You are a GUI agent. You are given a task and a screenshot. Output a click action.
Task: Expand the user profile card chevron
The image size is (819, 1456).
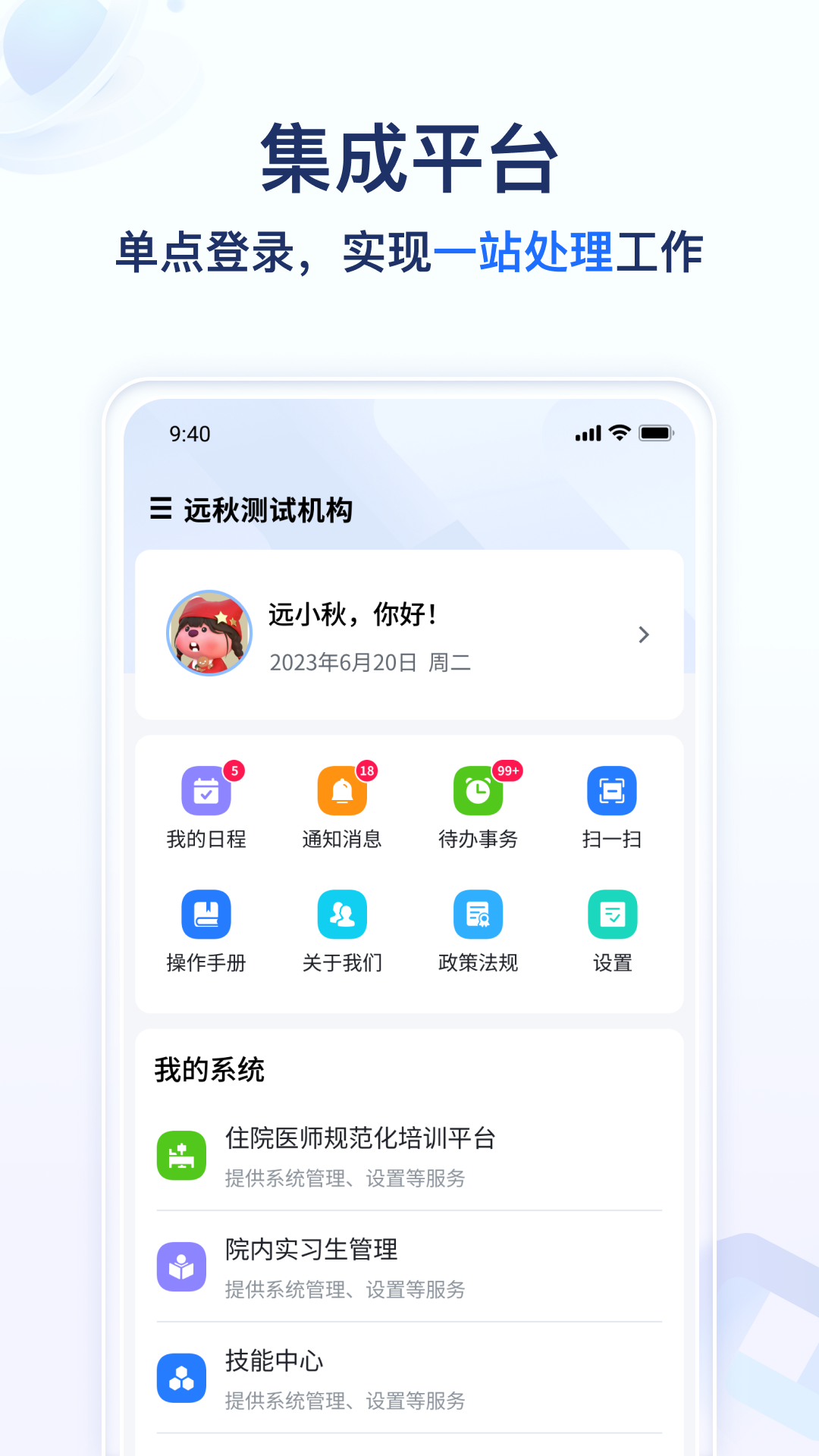coord(644,634)
